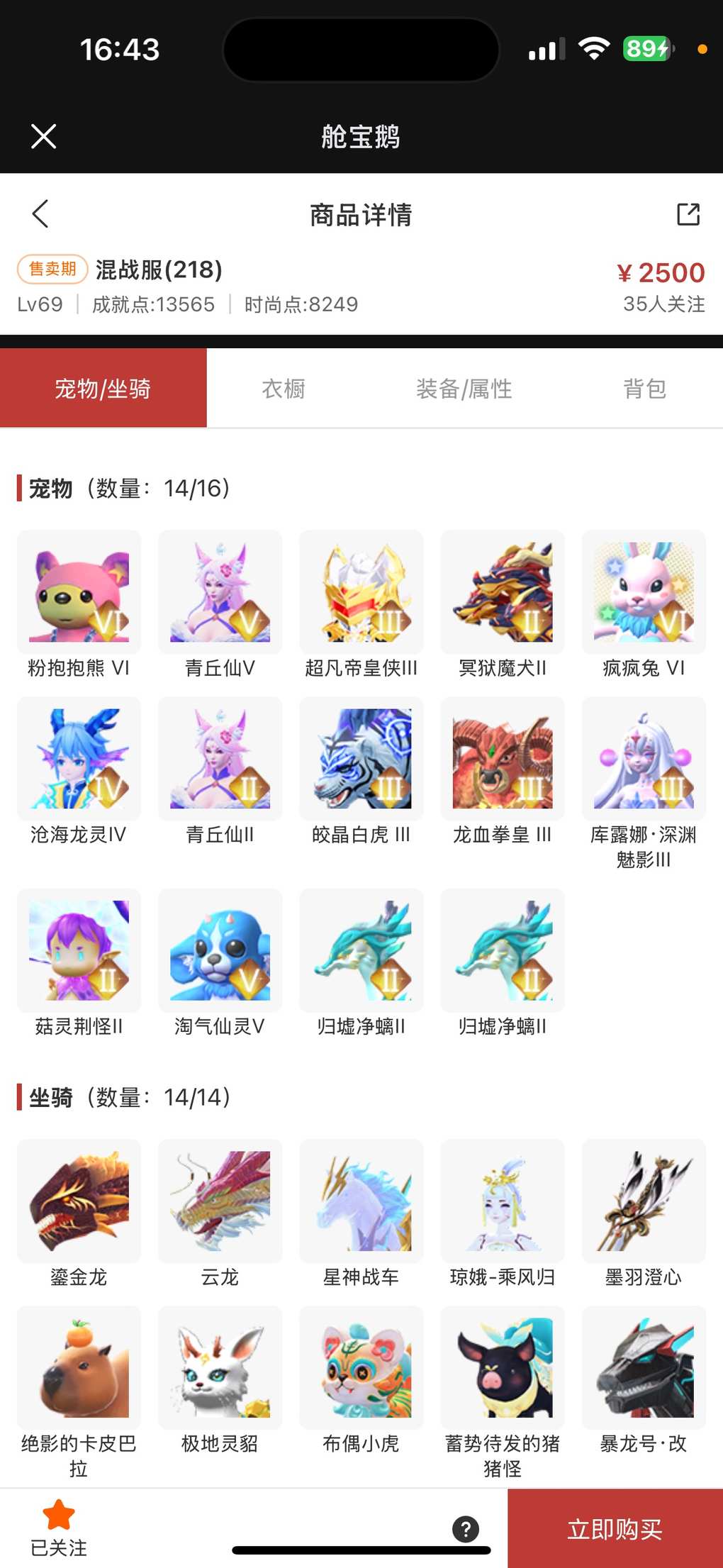Go back from 商品详情 page

(40, 213)
